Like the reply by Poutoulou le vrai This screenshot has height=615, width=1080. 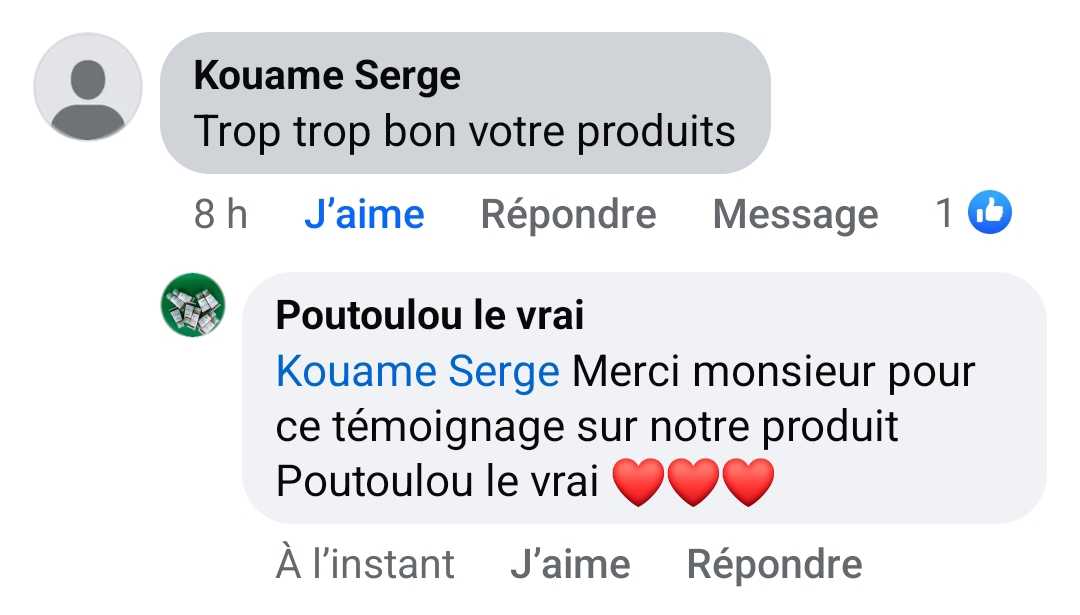click(570, 565)
